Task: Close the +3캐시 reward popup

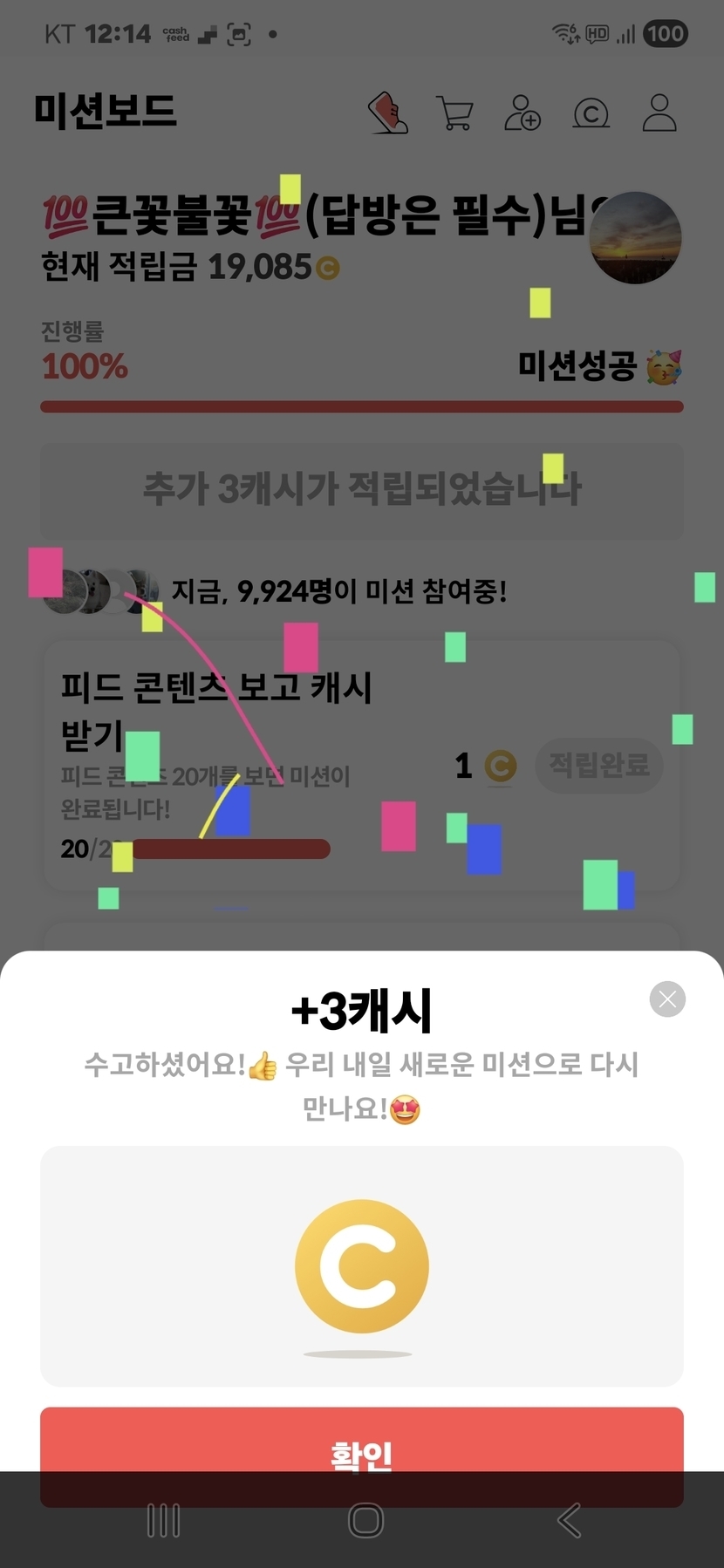Action: point(667,999)
